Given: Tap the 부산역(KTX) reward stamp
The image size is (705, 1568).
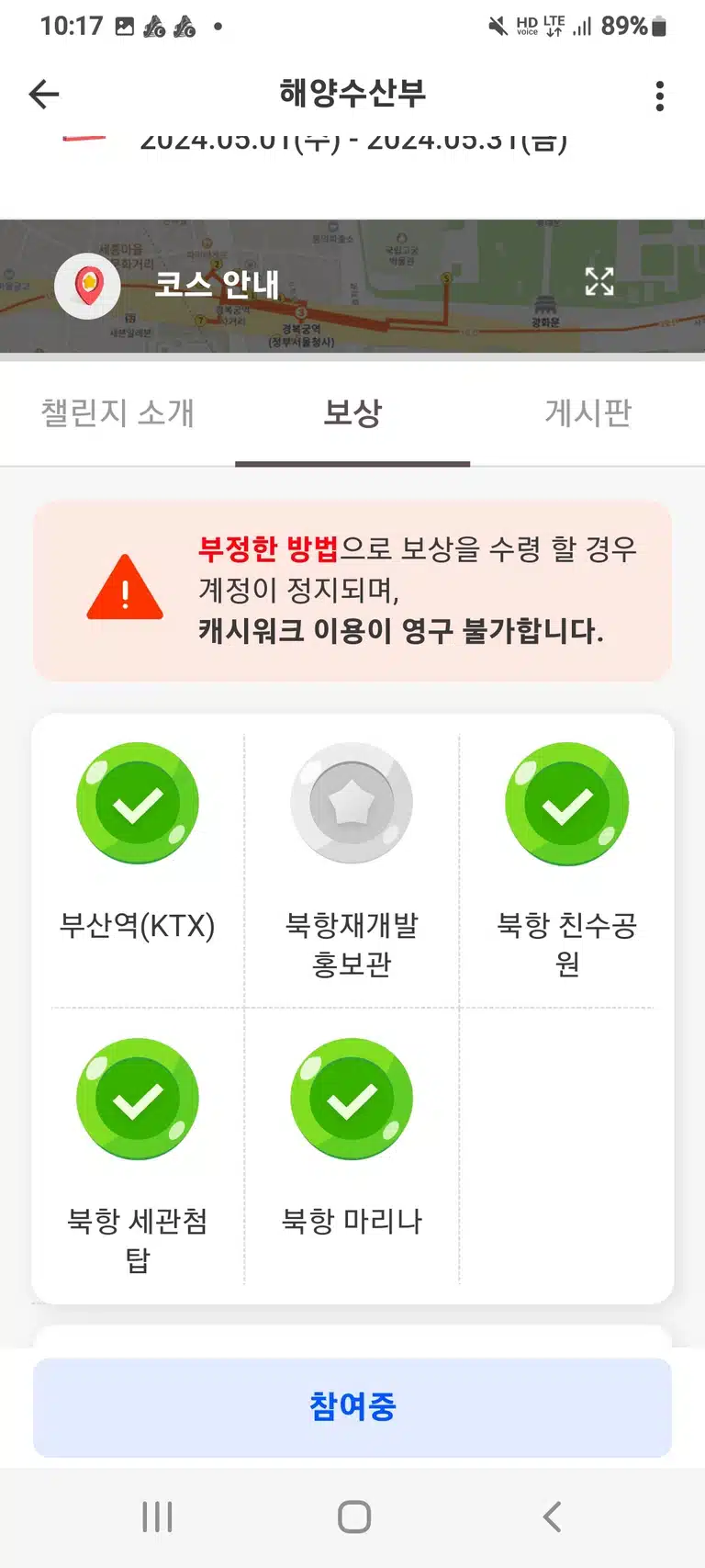Looking at the screenshot, I should coord(138,803).
